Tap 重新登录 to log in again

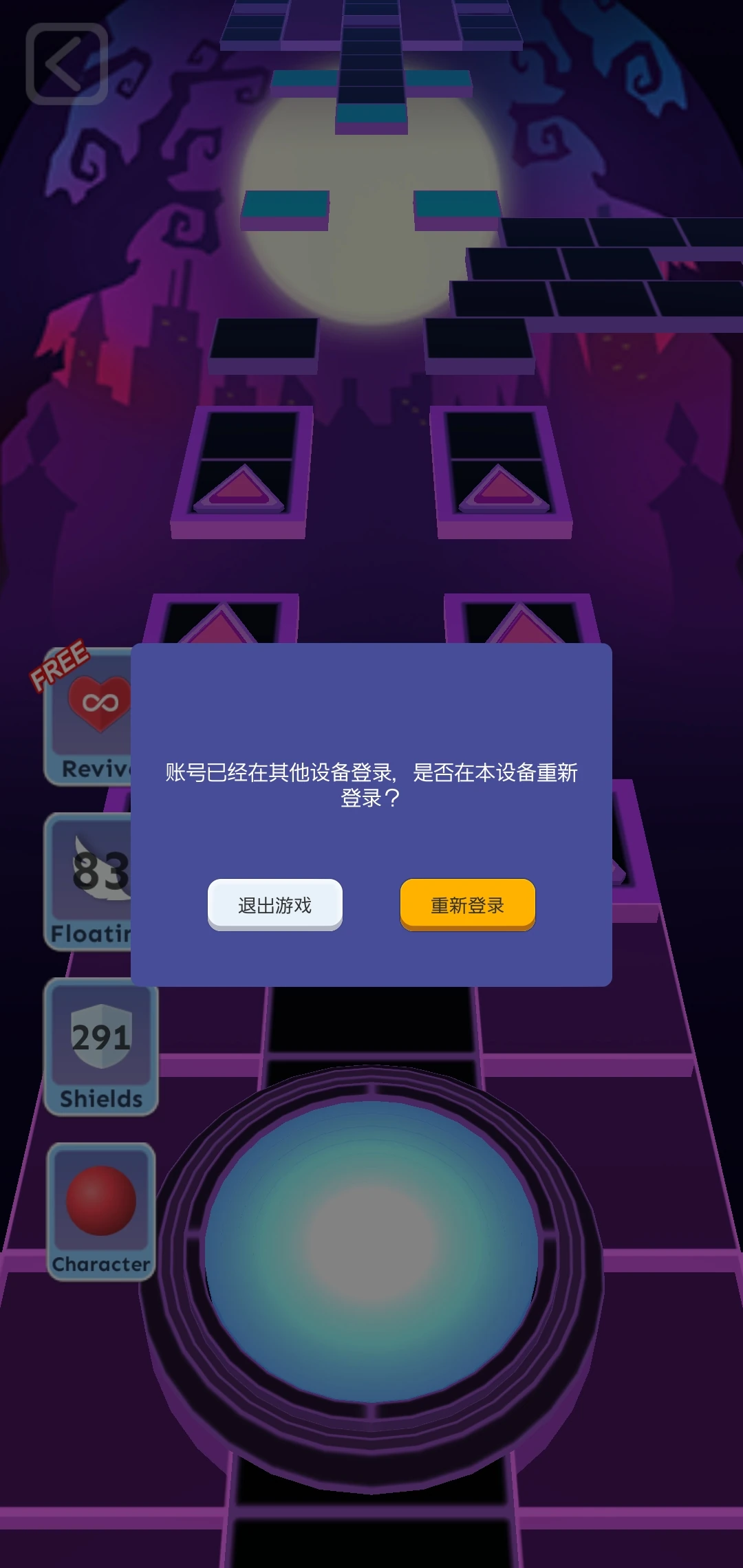pos(468,904)
